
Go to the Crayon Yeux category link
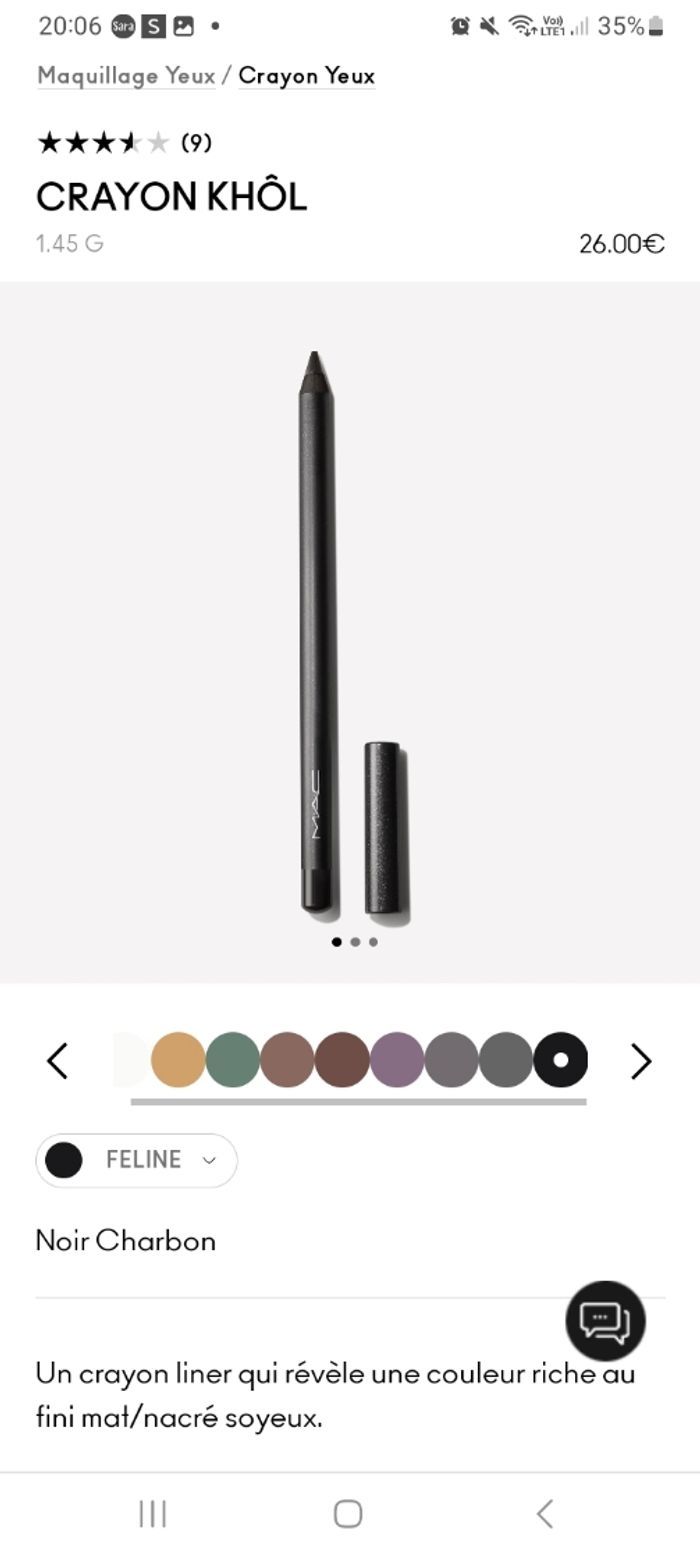click(x=306, y=76)
